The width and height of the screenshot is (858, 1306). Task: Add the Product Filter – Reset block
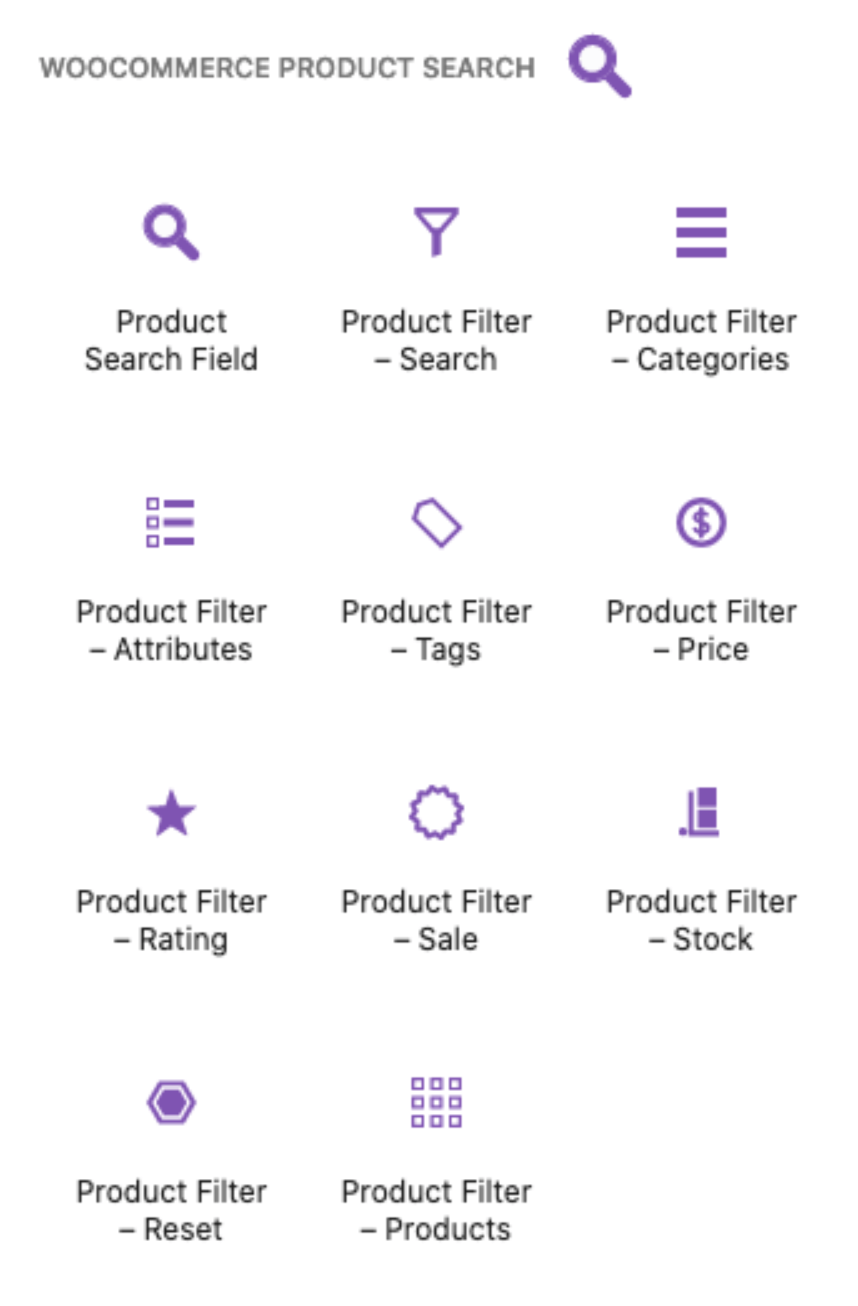tap(171, 1156)
